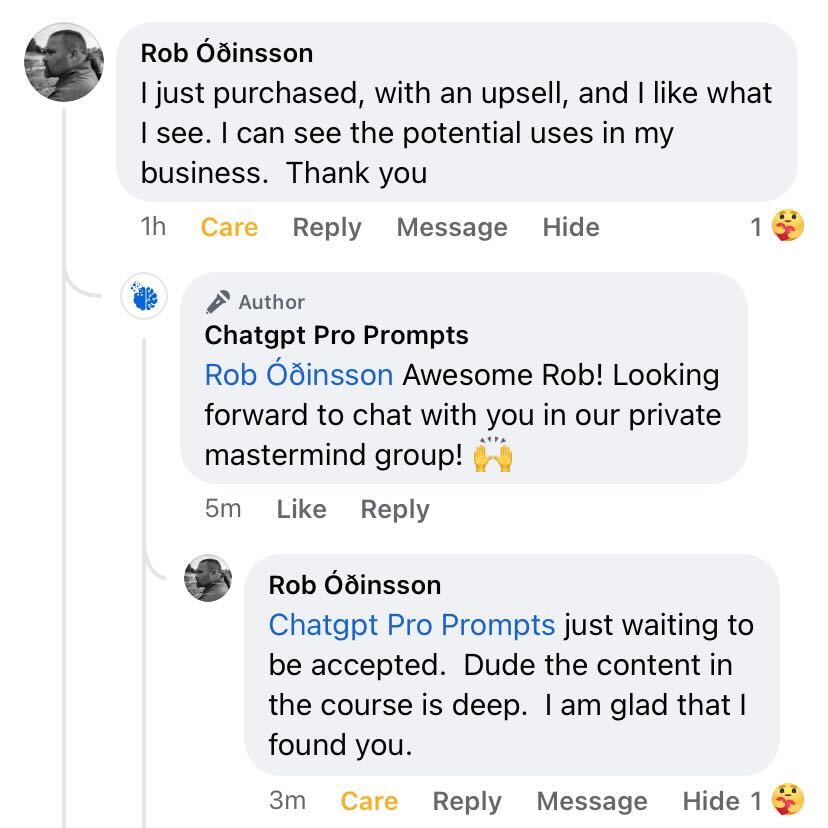Tap Care under Rob's latest reply
Screen dimensions: 828x828
(369, 801)
